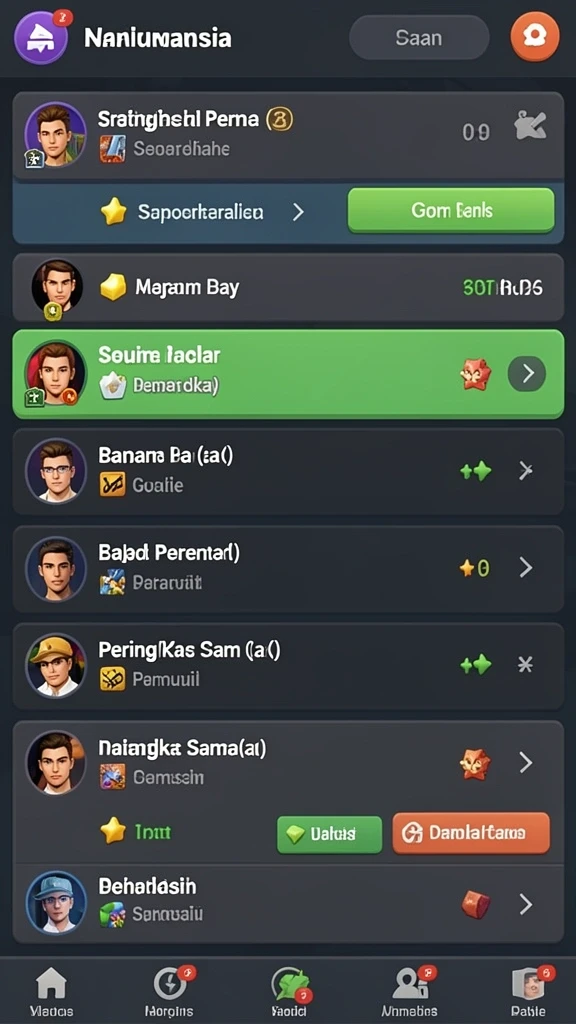Switch to the Horgins tab
The image size is (576, 1024).
[169, 991]
